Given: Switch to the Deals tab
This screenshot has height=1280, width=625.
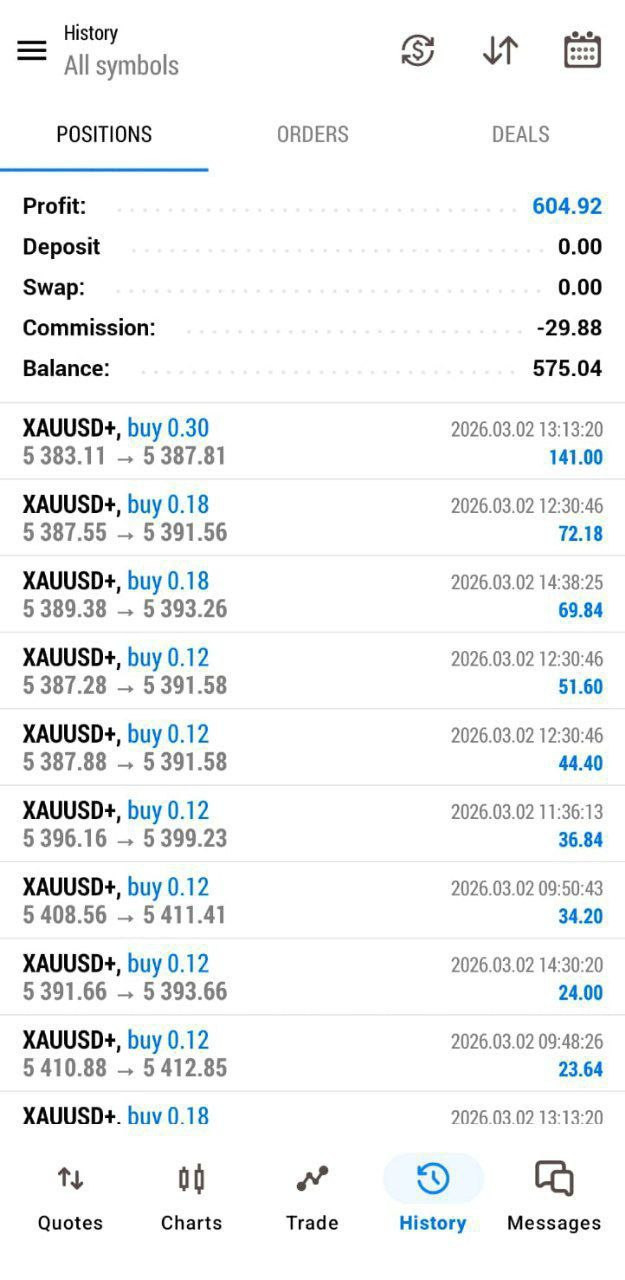Looking at the screenshot, I should [520, 135].
